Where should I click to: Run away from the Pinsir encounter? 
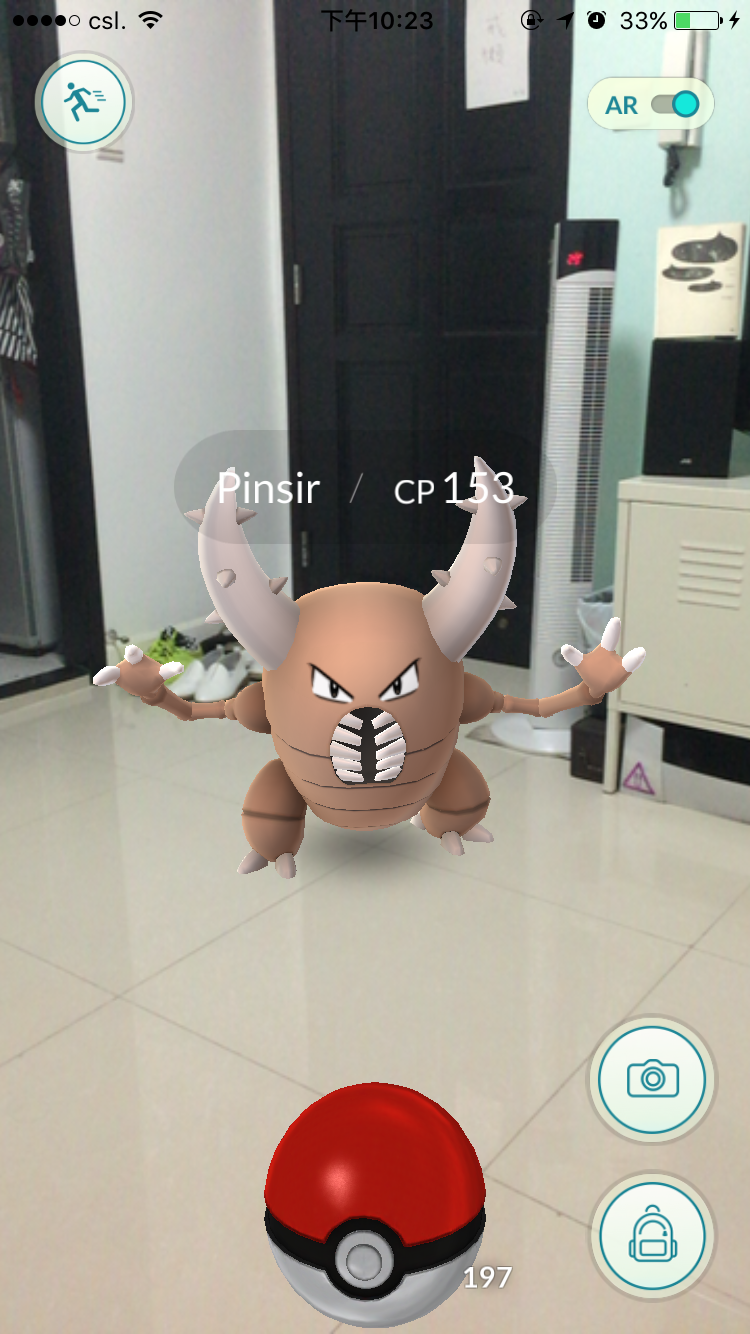(84, 101)
